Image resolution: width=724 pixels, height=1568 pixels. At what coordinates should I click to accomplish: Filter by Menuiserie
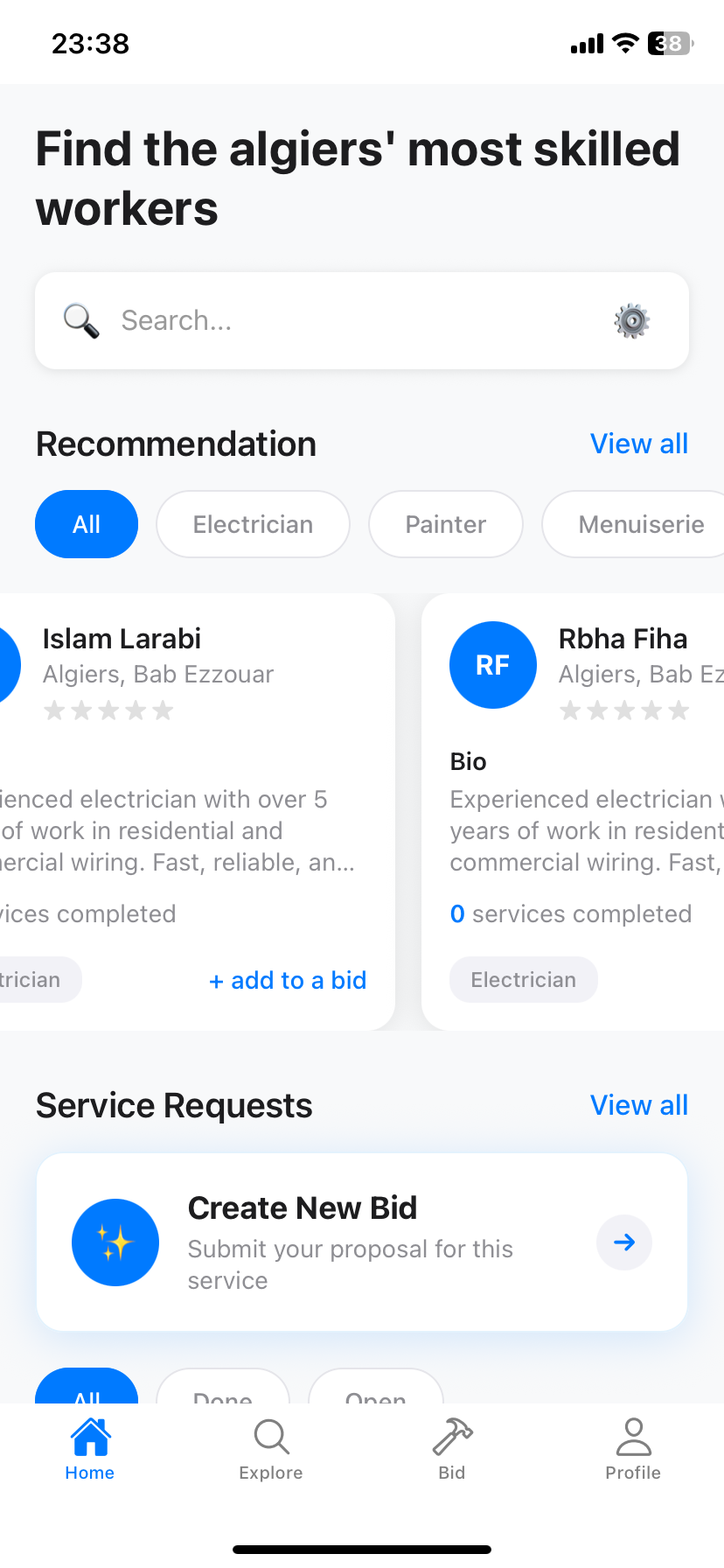click(x=635, y=524)
